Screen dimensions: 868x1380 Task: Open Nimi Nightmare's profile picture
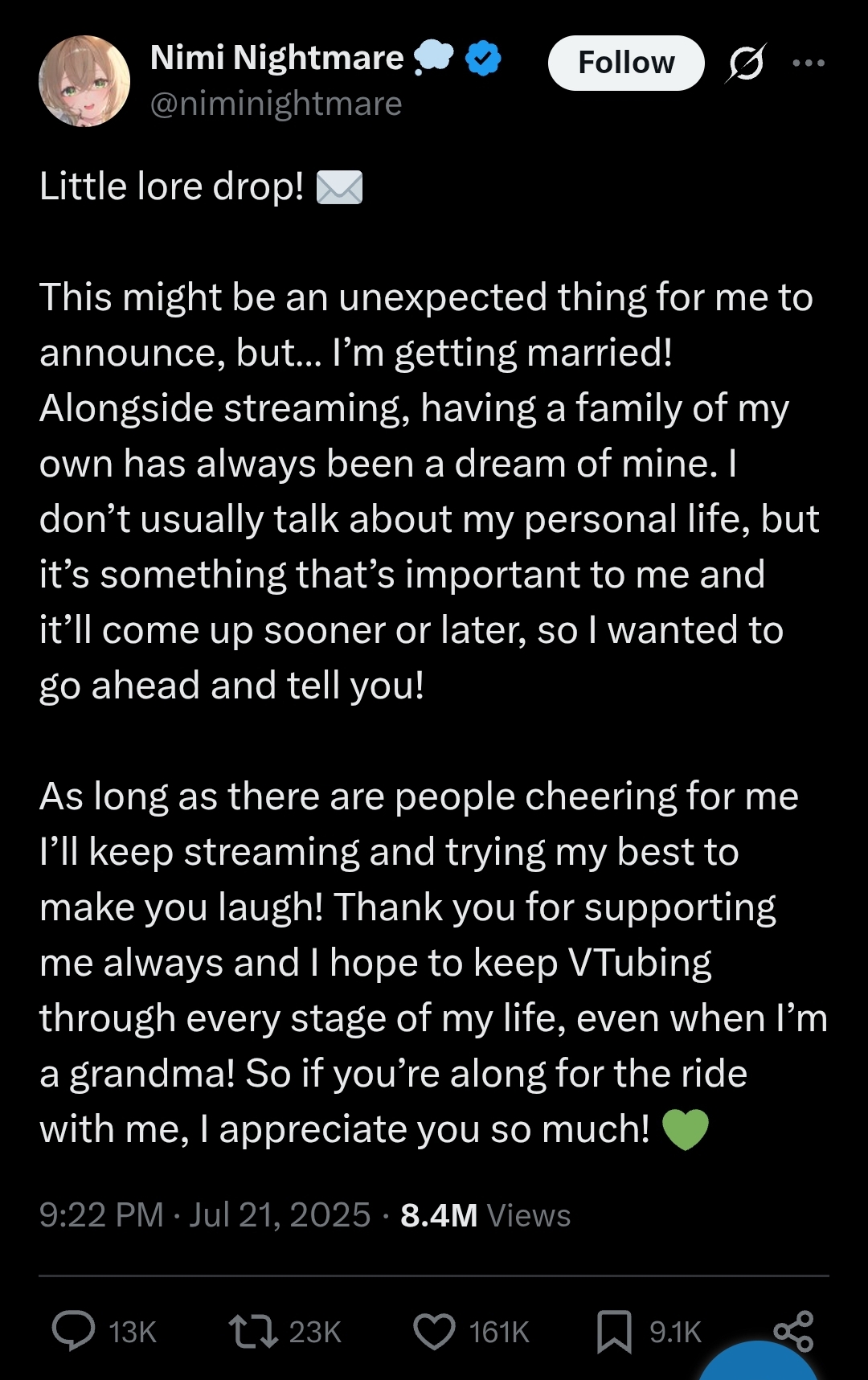tap(84, 81)
